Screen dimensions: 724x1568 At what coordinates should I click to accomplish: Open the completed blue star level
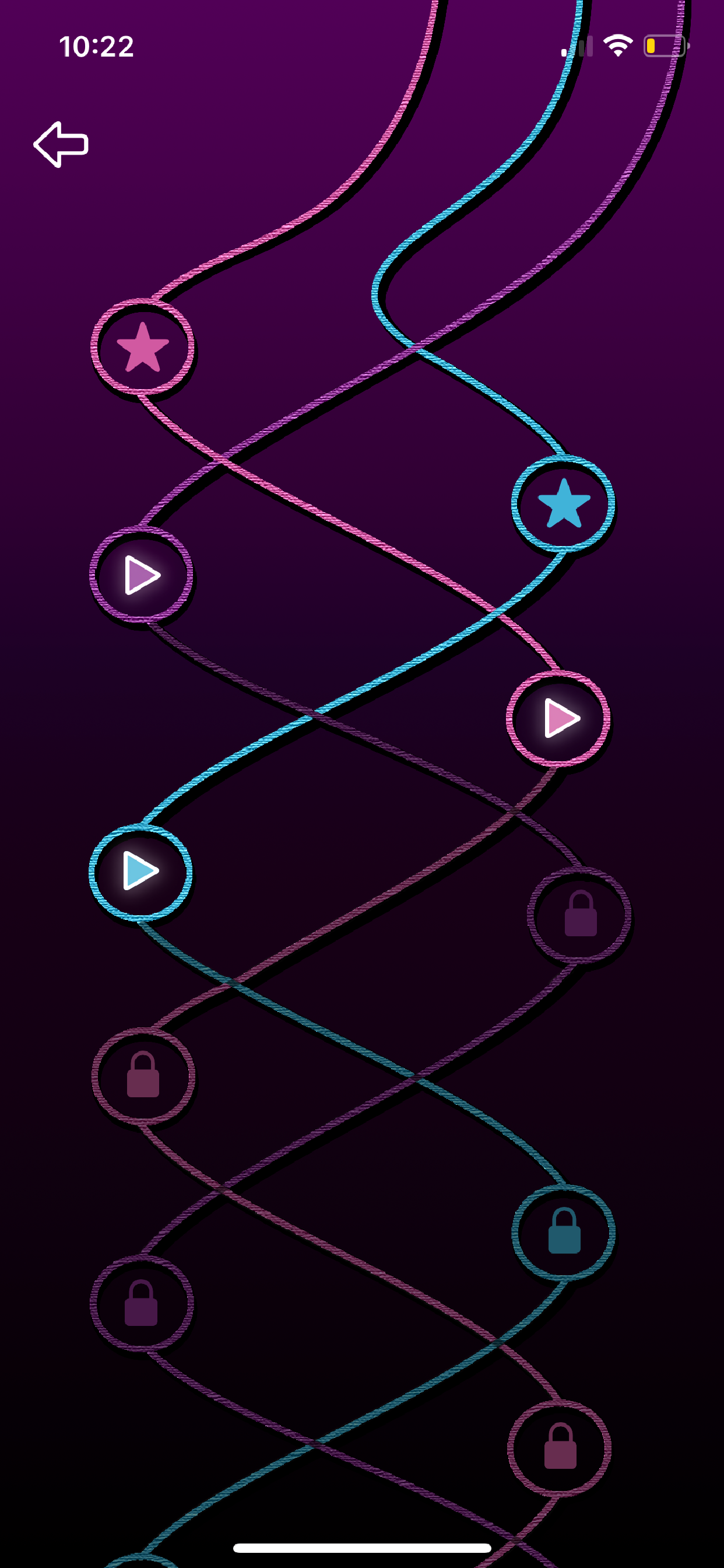563,504
